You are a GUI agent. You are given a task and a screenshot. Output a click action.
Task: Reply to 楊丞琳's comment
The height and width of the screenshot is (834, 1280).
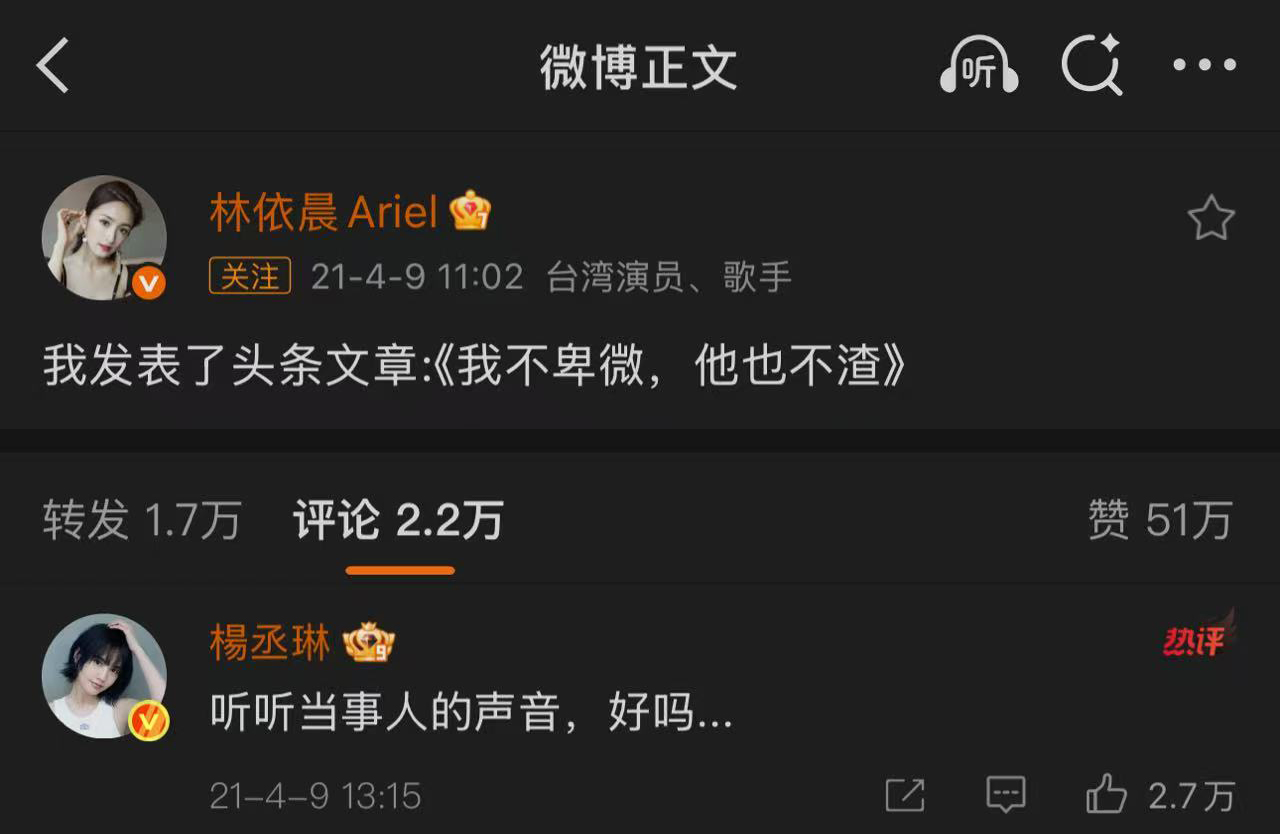[1005, 796]
